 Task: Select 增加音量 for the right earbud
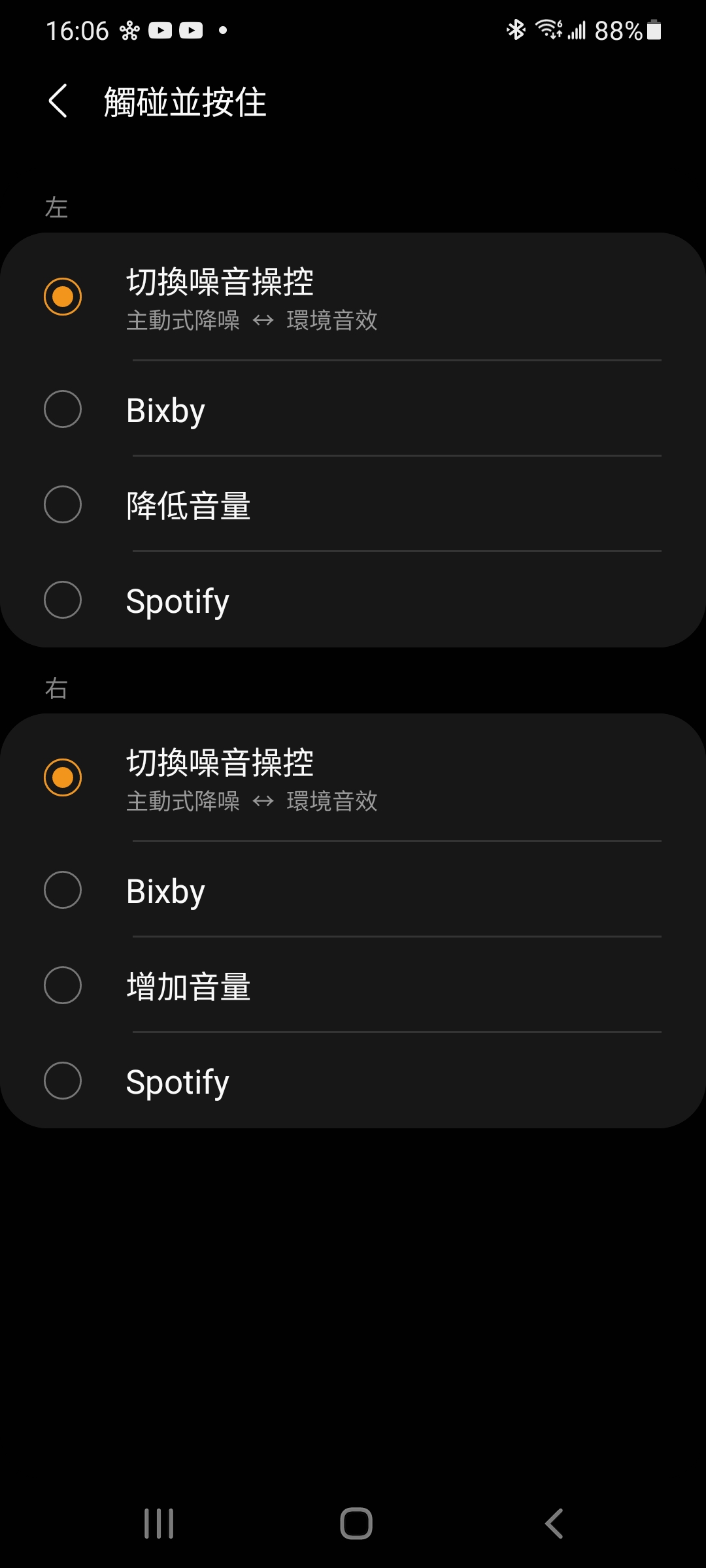pyautogui.click(x=63, y=986)
